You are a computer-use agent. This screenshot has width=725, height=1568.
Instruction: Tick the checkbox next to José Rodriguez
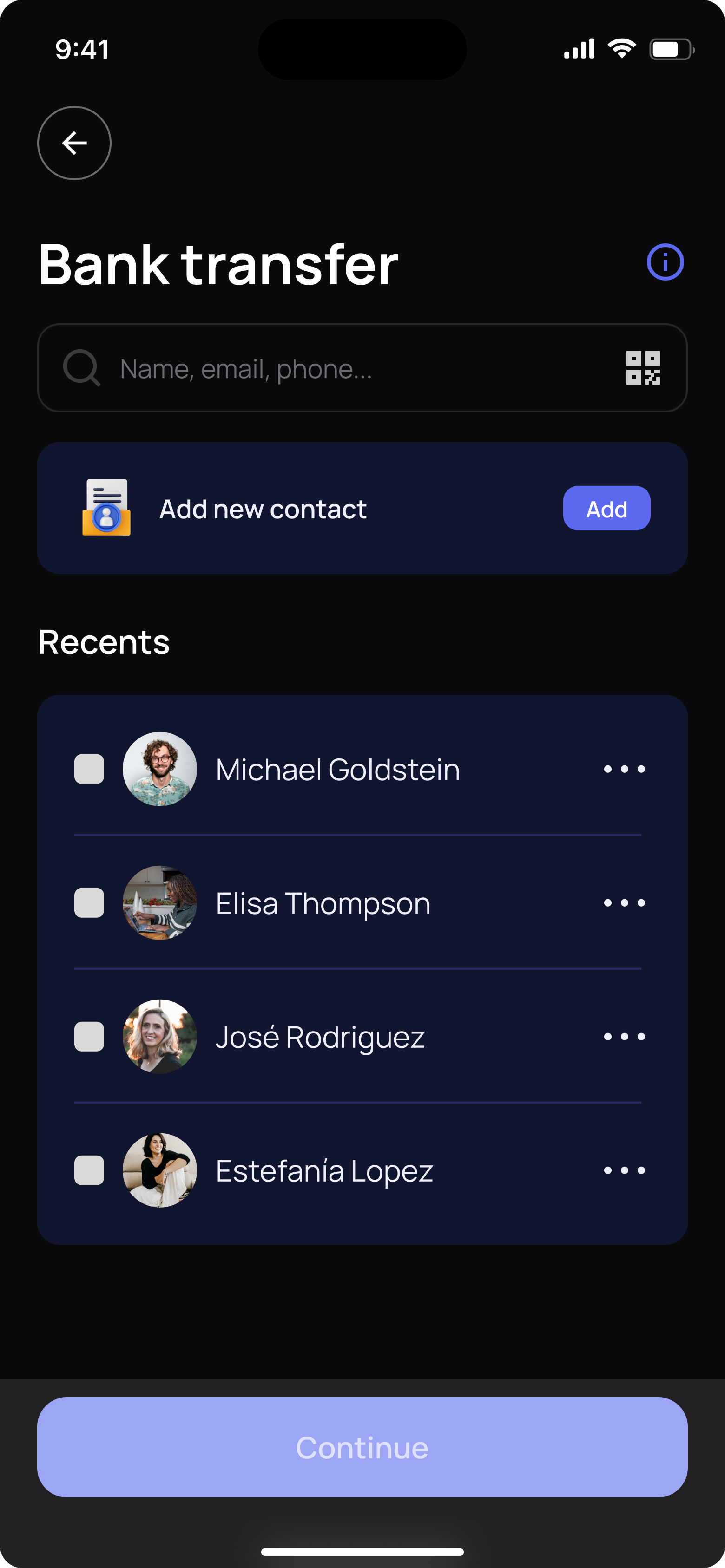[x=89, y=1037]
